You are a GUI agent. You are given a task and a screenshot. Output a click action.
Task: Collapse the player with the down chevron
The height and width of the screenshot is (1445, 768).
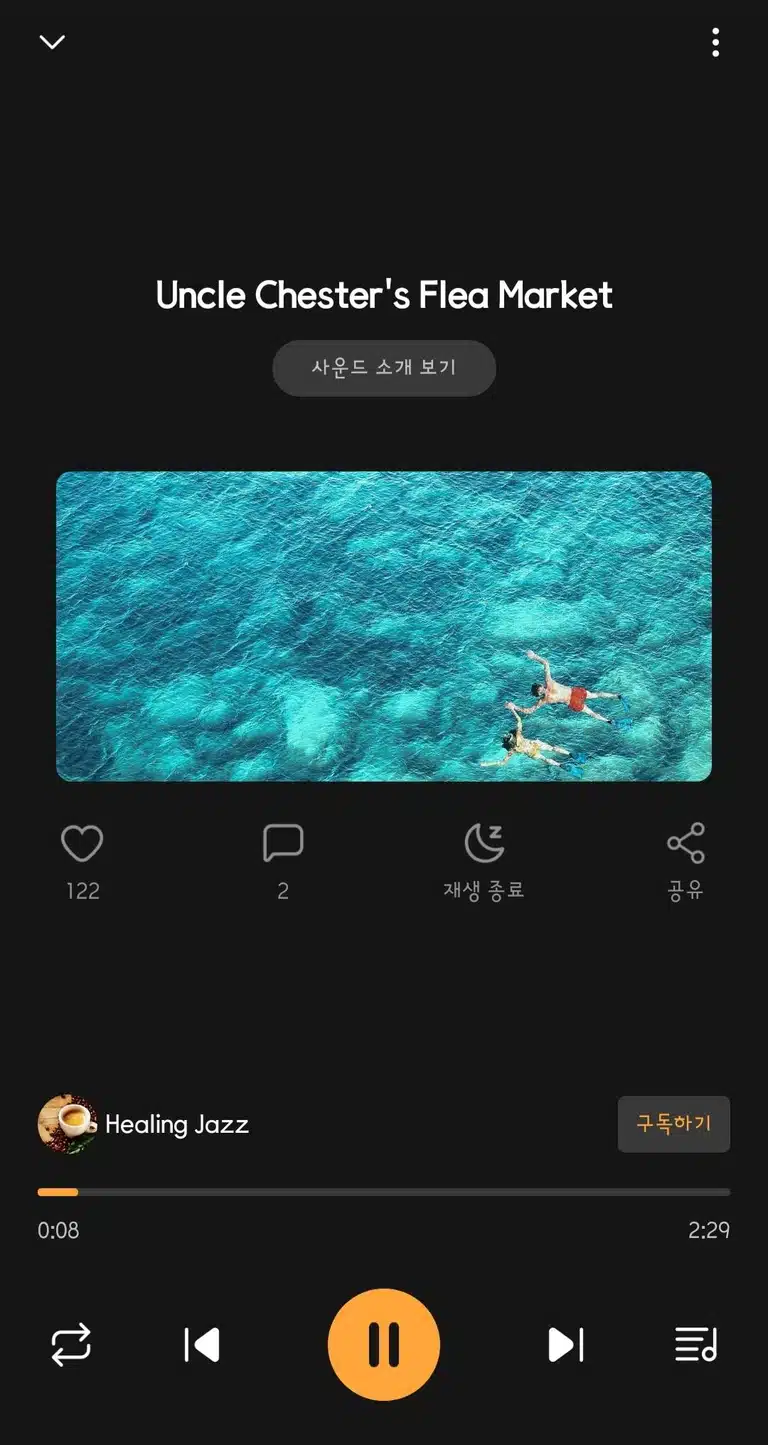click(x=52, y=41)
